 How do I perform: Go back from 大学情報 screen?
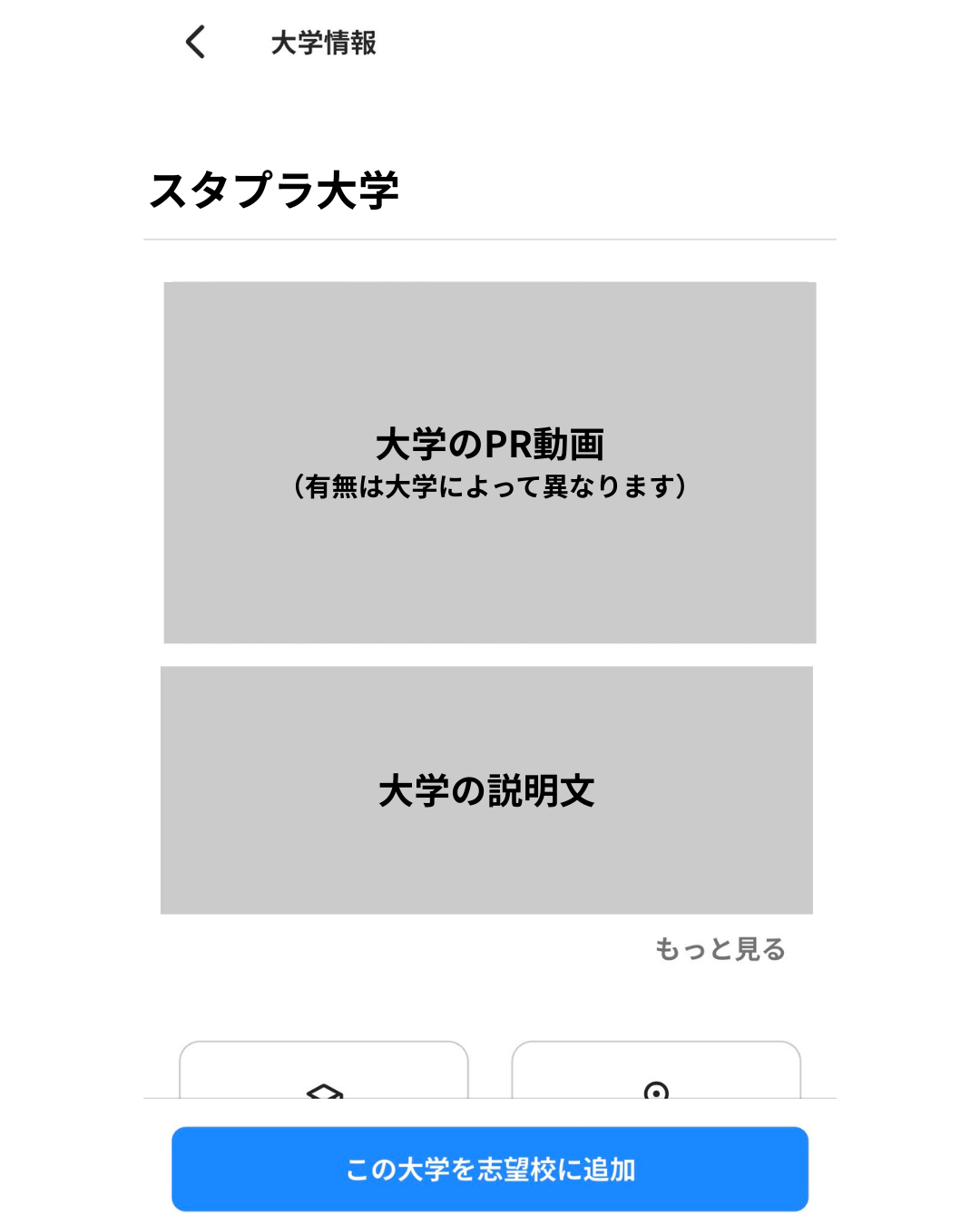pos(195,42)
